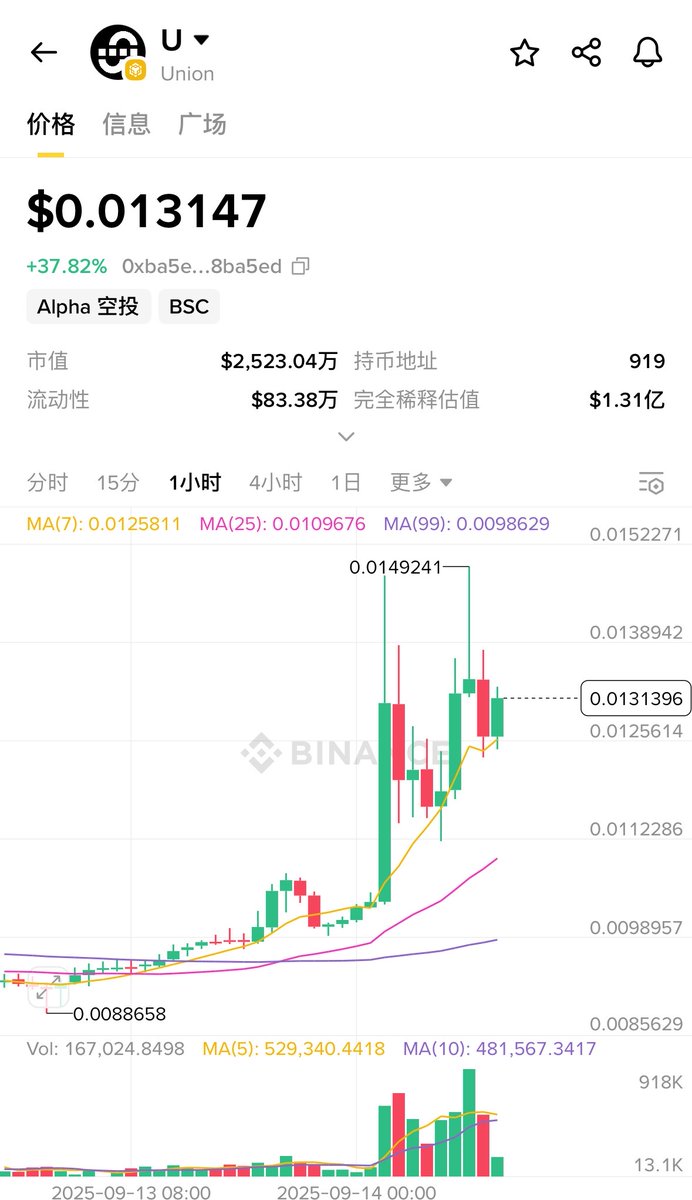Copy the contract address 0xba5e...8ba5ed

point(300,266)
